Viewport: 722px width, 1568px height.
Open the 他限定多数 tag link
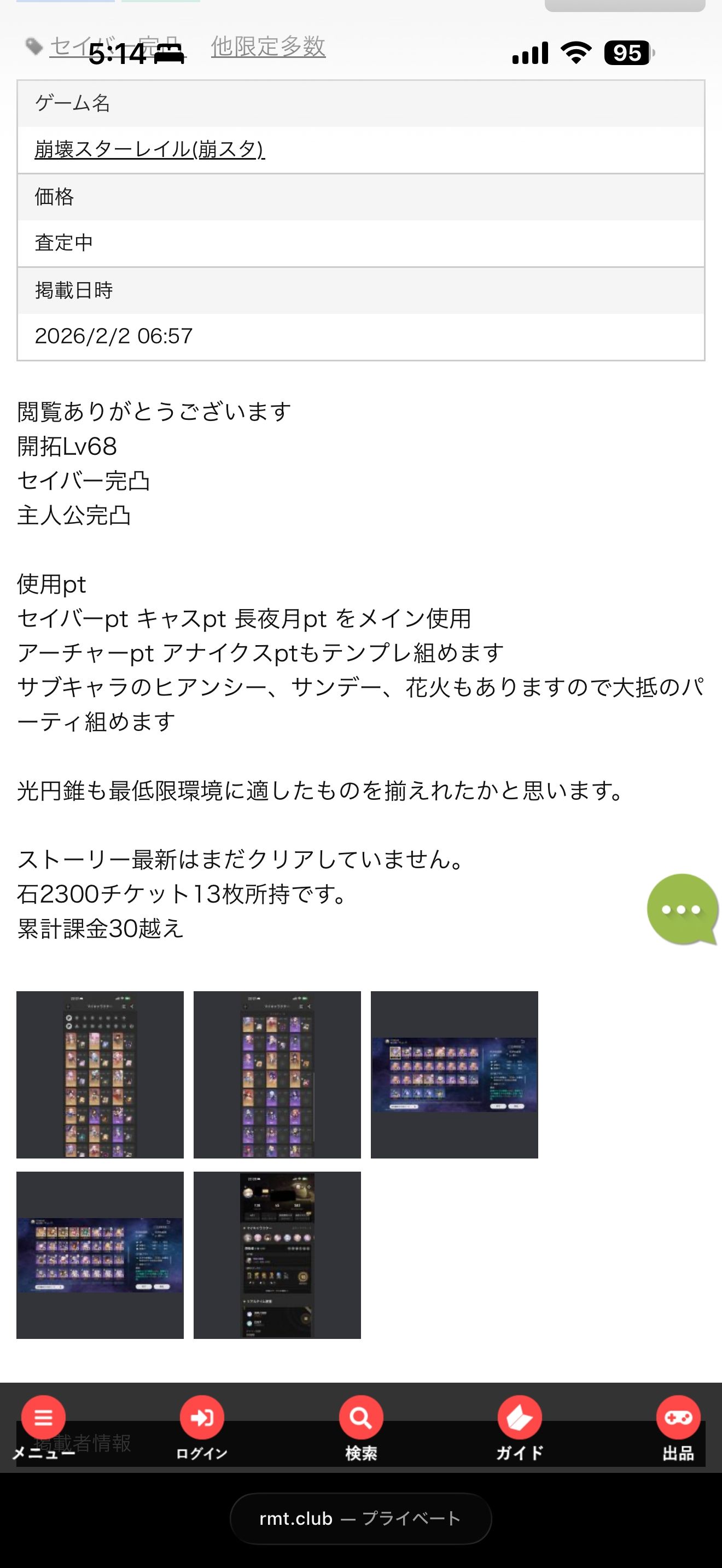coord(268,47)
